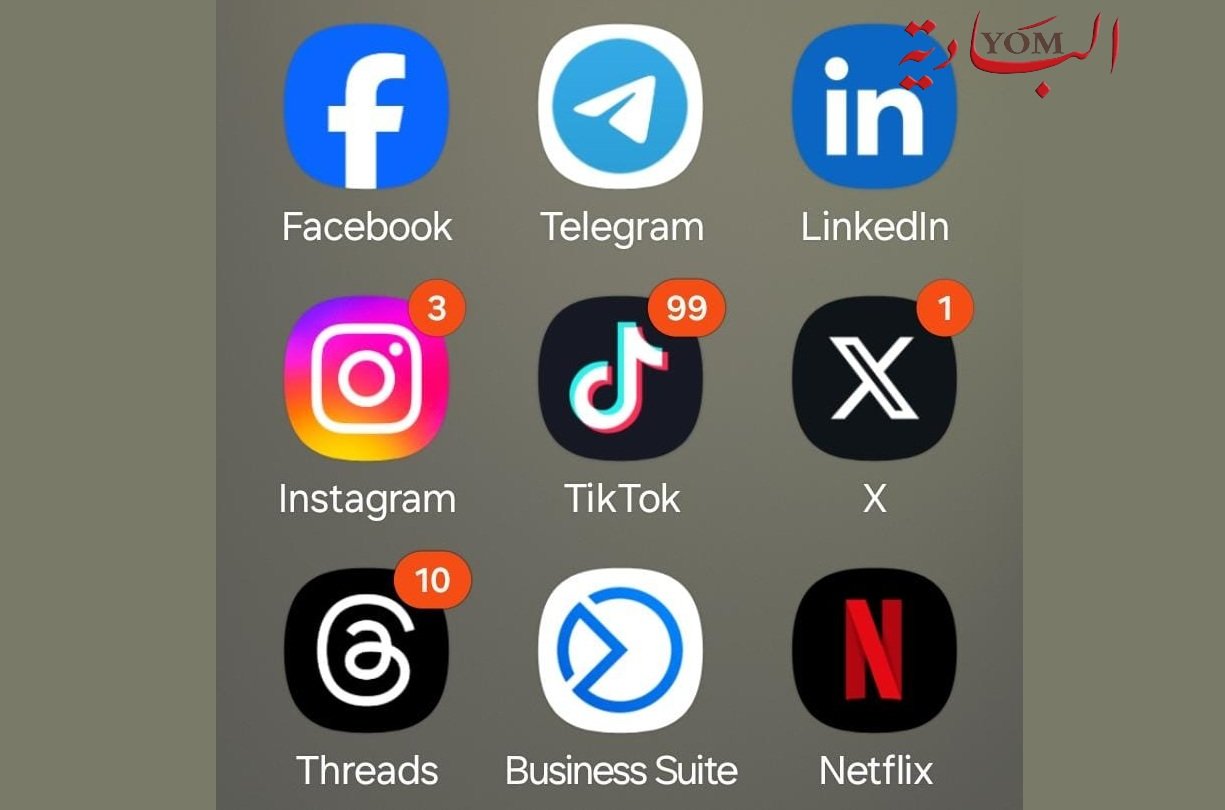Viewport: 1225px width, 810px height.
Task: Launch Business Suite
Action: pos(620,650)
